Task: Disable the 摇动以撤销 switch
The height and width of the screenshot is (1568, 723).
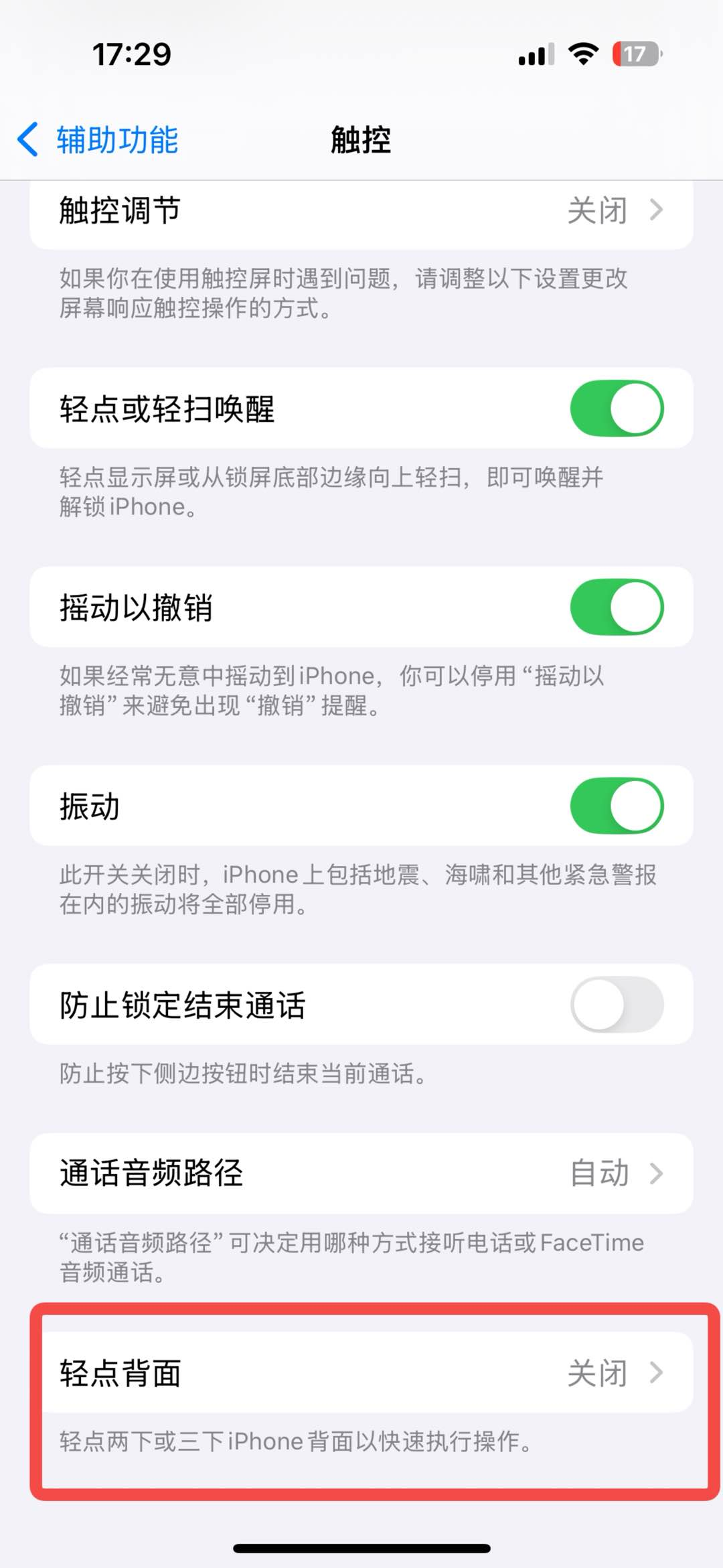Action: [x=616, y=608]
